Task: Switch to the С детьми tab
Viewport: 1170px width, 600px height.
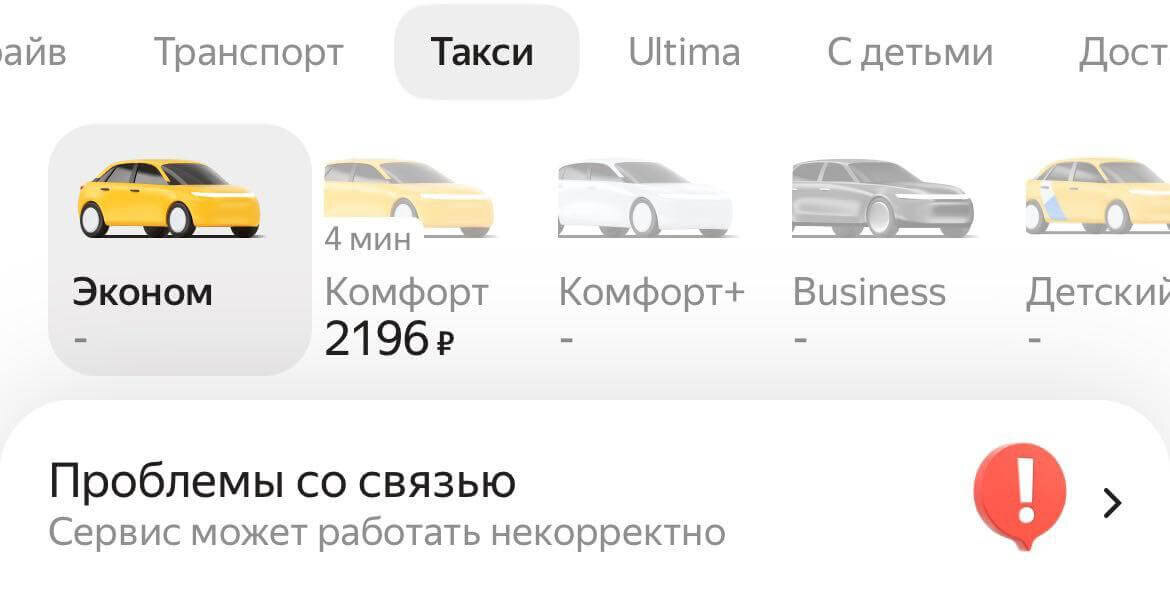Action: (910, 52)
